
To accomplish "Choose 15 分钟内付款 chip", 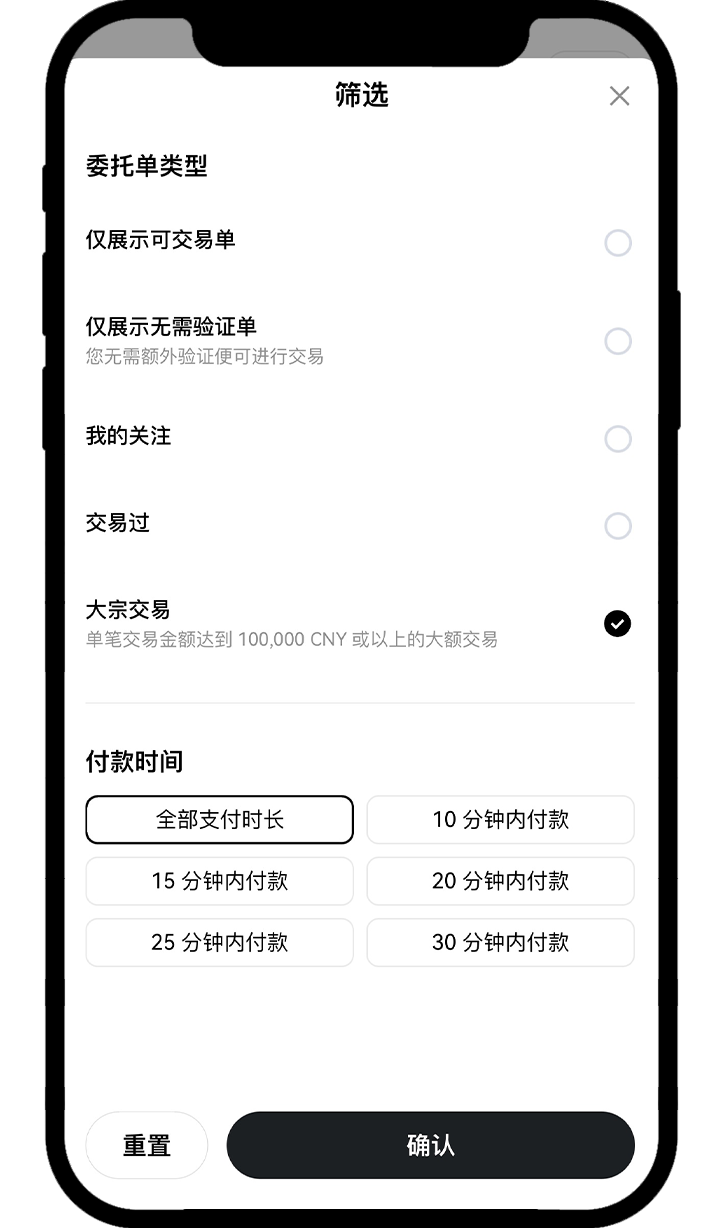I will click(220, 881).
